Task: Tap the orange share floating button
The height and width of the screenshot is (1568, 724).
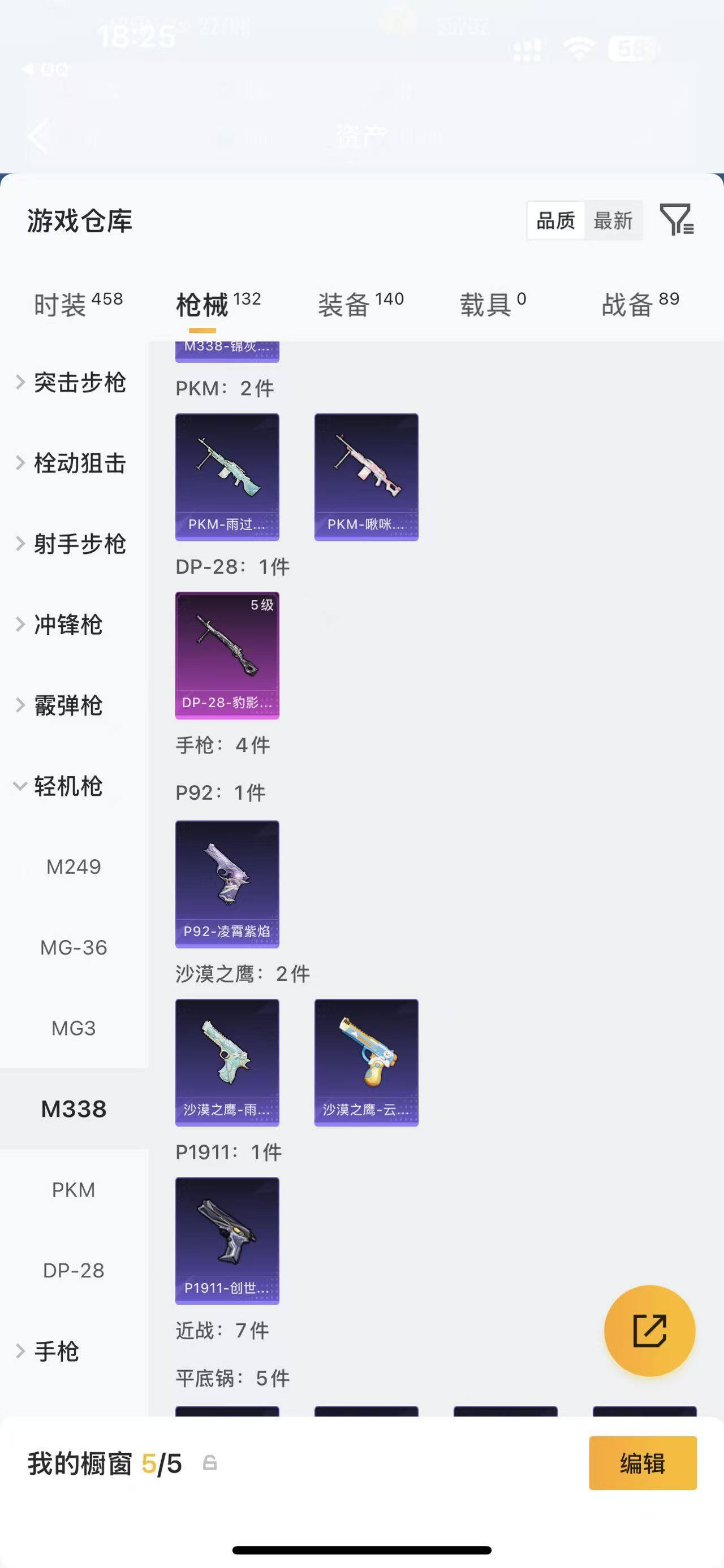Action: [x=649, y=1330]
